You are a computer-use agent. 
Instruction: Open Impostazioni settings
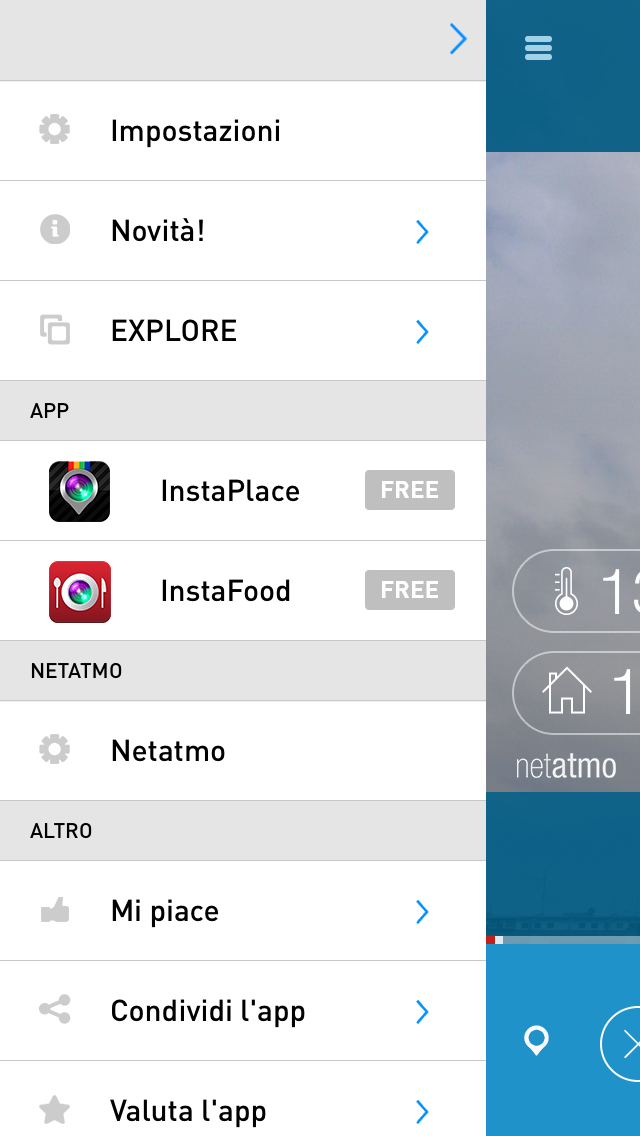196,131
